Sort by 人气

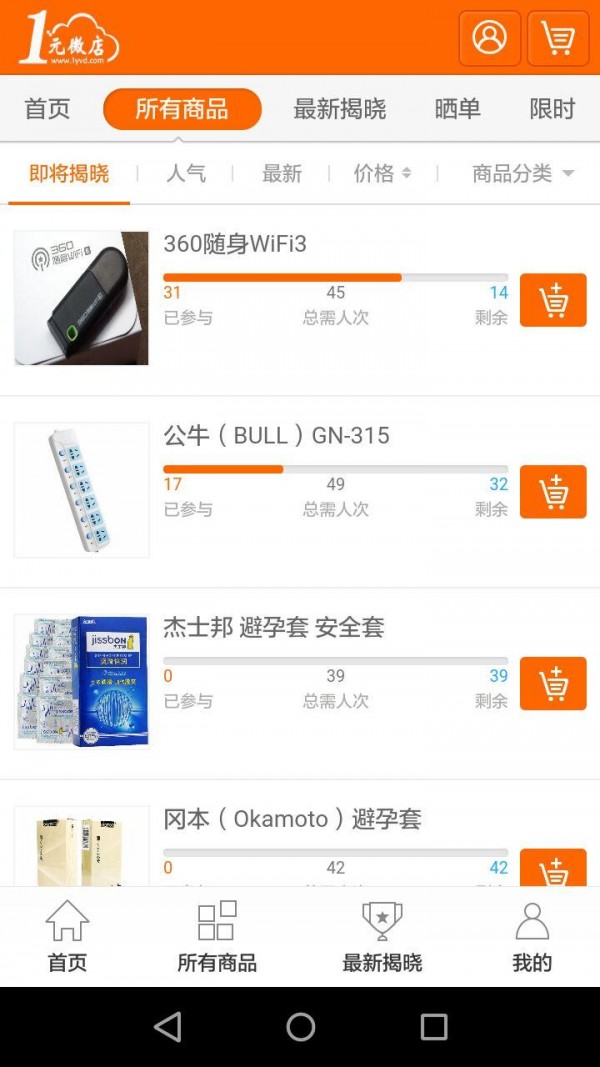tap(186, 174)
